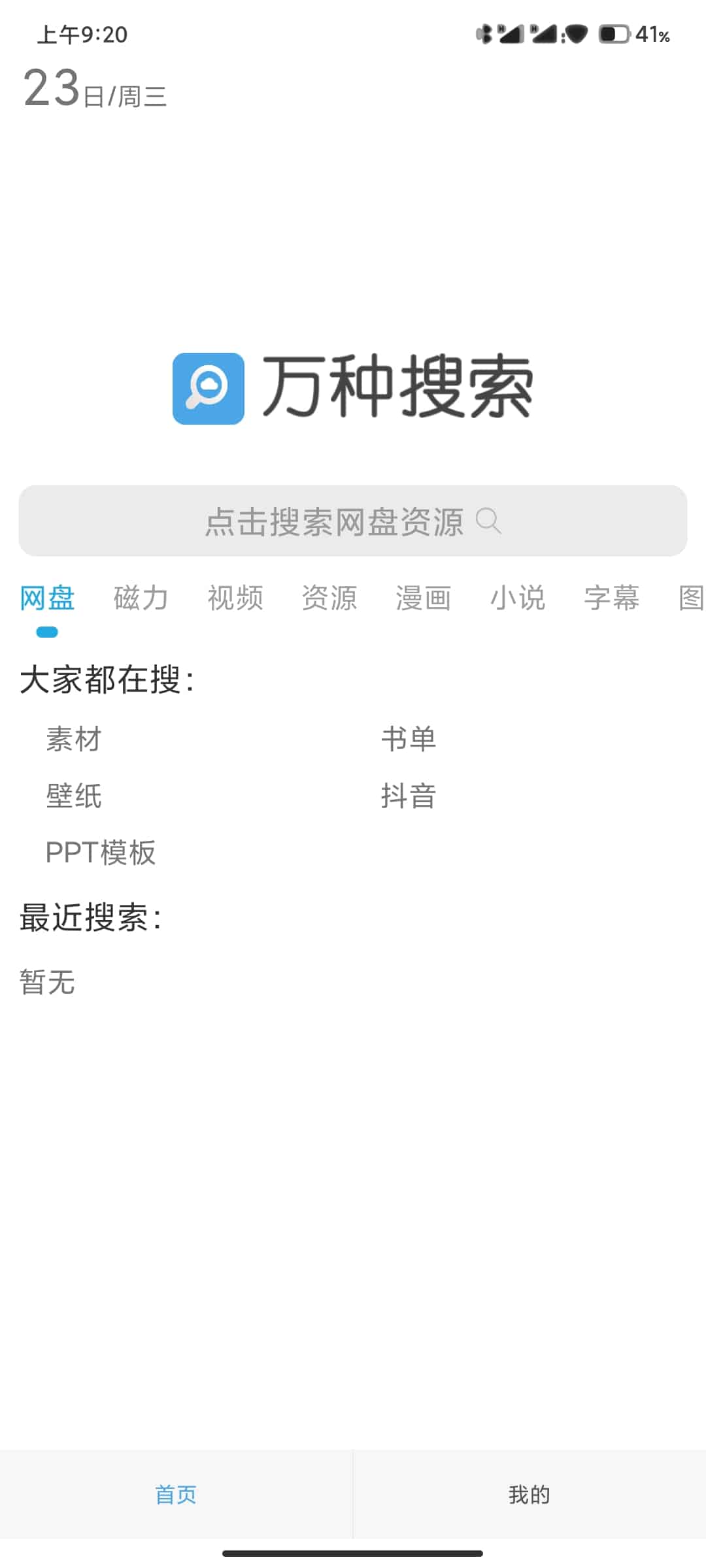
Task: Open the 点击搜索网盘资源 search box
Action: 353,521
